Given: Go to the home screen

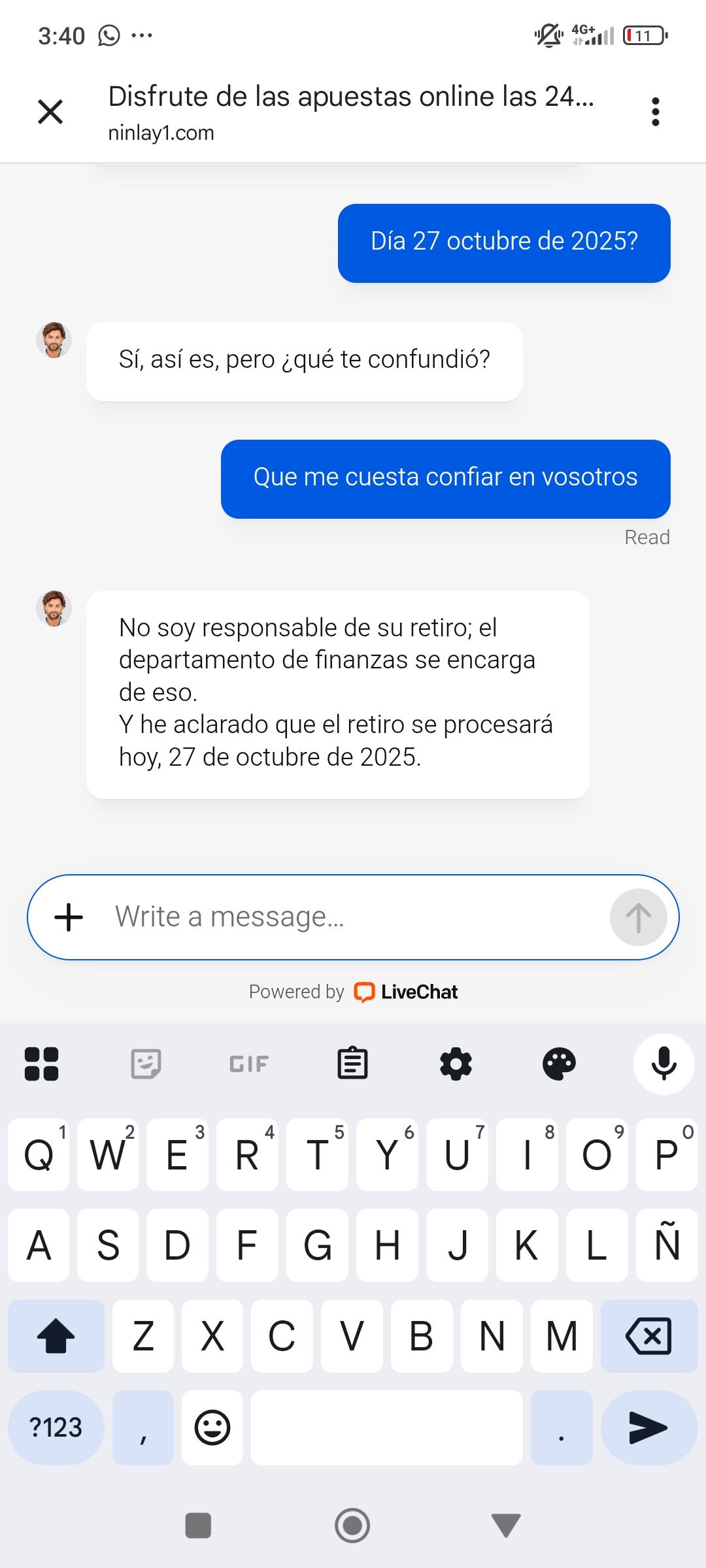Looking at the screenshot, I should pyautogui.click(x=352, y=1526).
